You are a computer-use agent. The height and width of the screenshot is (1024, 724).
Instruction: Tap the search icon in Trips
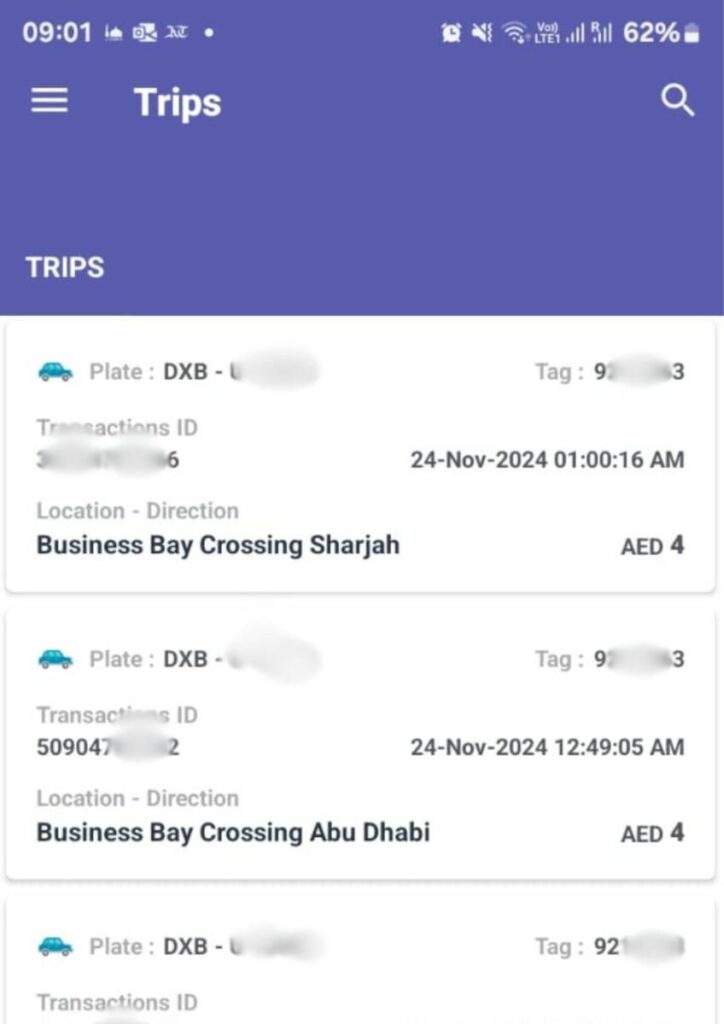(x=678, y=101)
